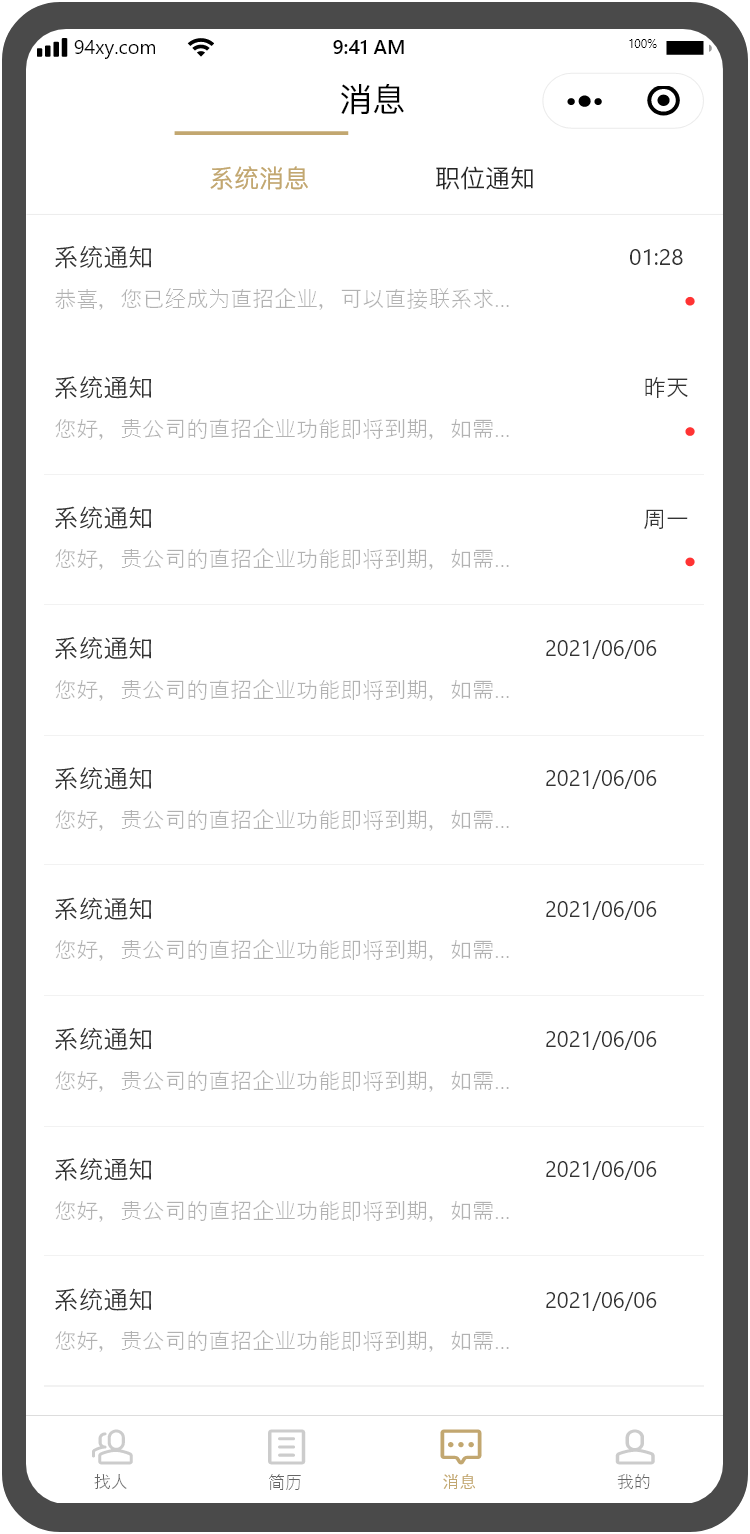The width and height of the screenshot is (750, 1534).
Task: Tap the Wi-Fi icon in the status bar
Action: tap(200, 46)
